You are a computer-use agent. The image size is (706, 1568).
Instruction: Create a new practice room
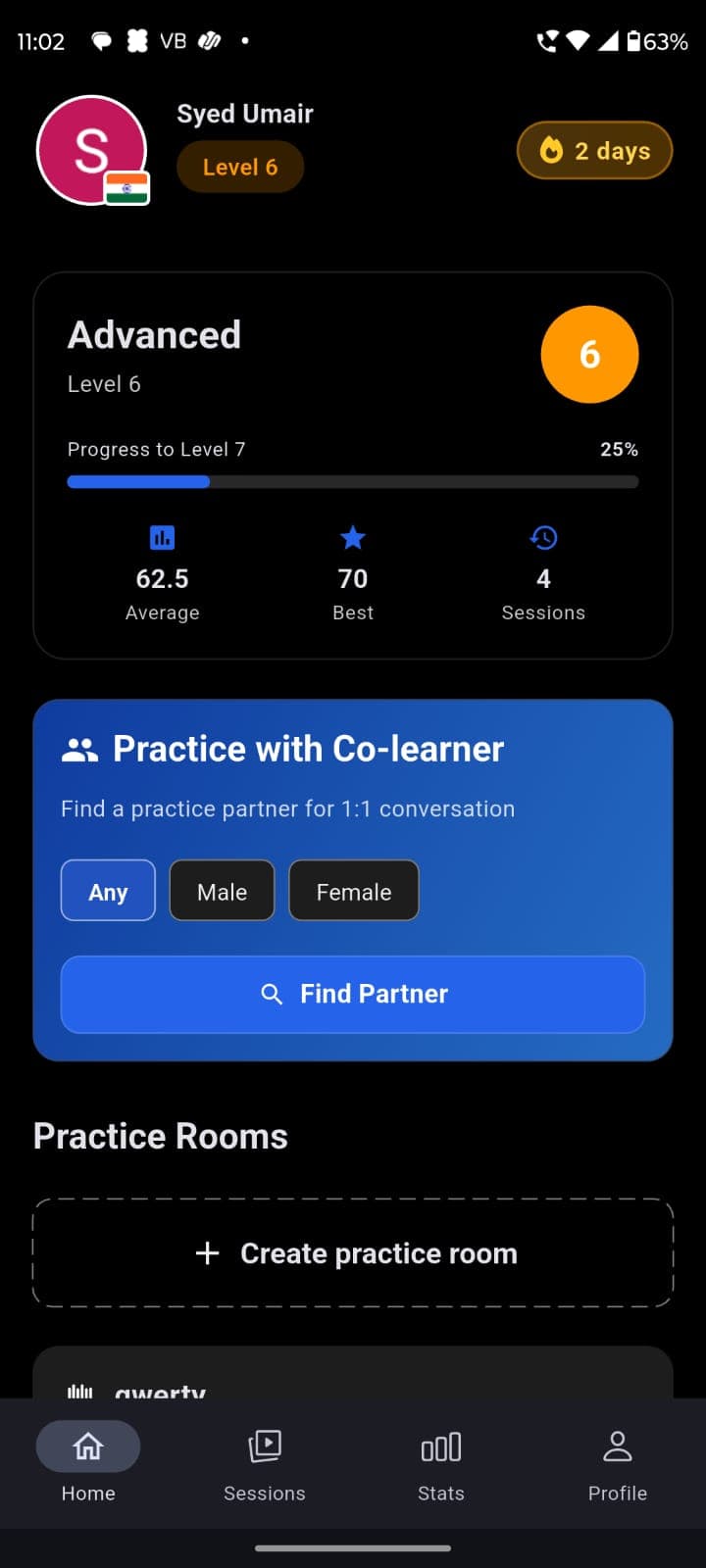pos(353,1252)
